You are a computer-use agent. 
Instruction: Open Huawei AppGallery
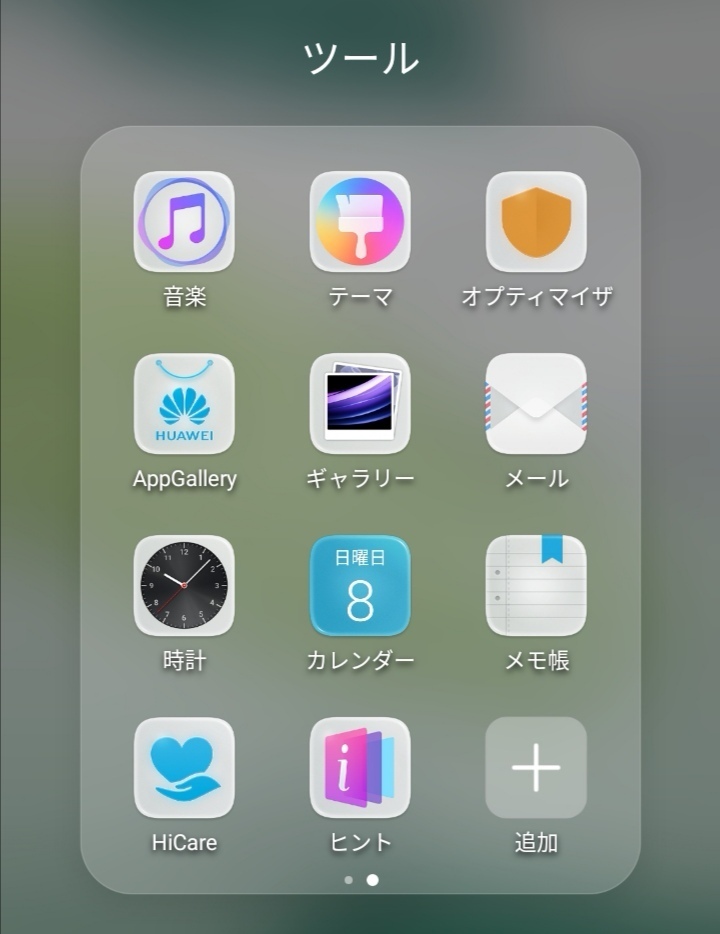click(184, 404)
